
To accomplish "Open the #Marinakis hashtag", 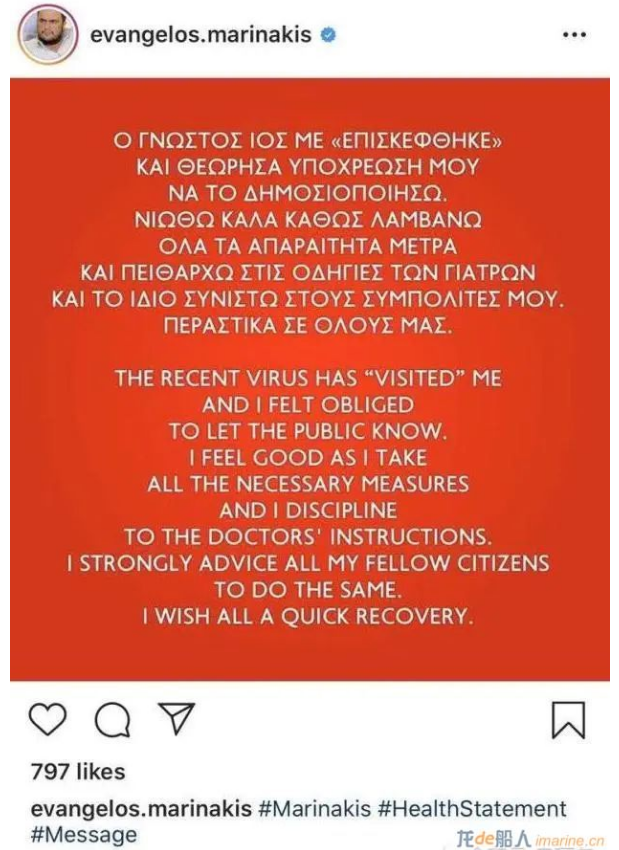I will pyautogui.click(x=316, y=808).
